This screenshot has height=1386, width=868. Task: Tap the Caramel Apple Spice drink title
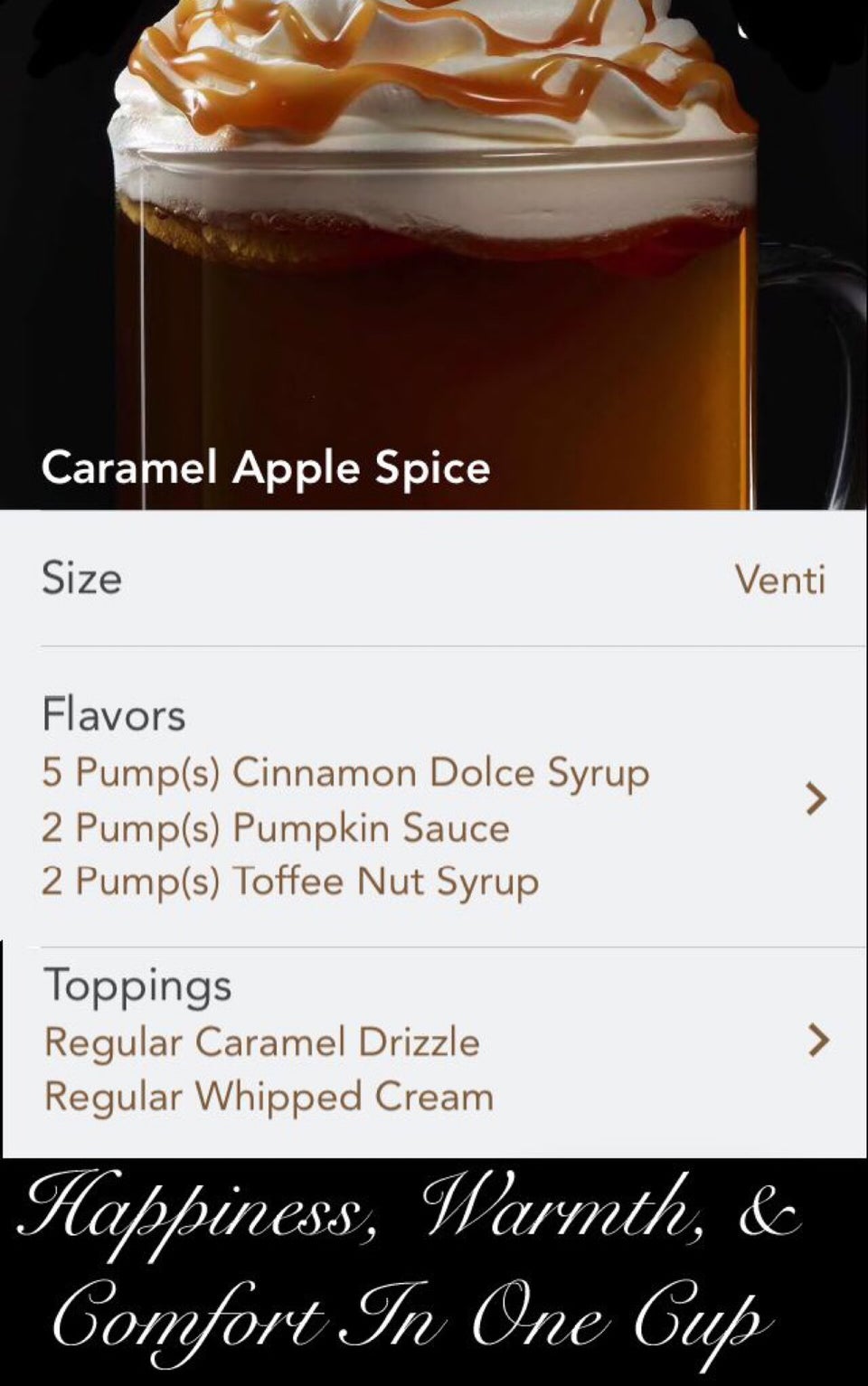click(x=267, y=468)
